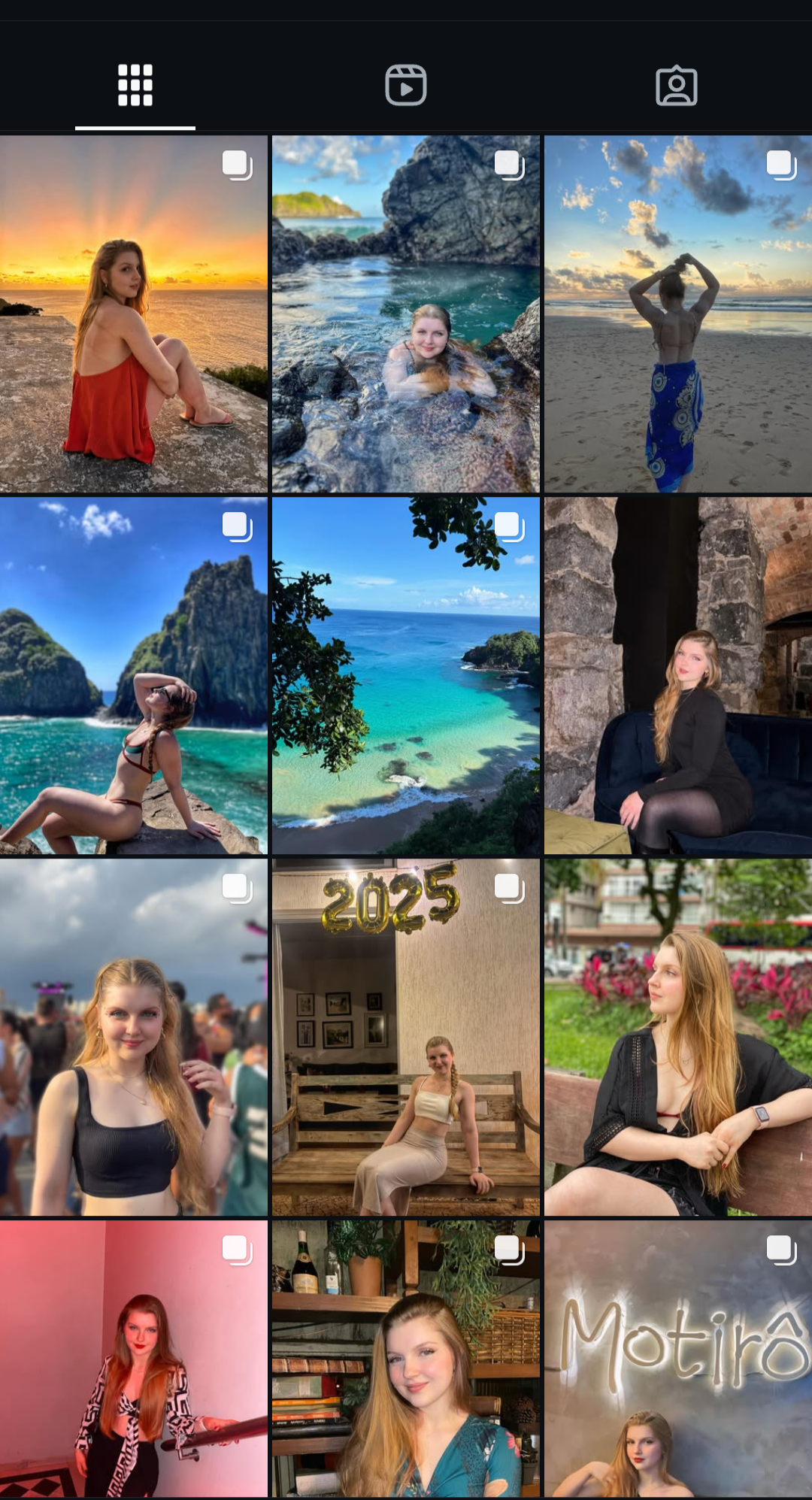The image size is (812, 1500).
Task: Open the bookshelf portrait post
Action: [406, 1358]
